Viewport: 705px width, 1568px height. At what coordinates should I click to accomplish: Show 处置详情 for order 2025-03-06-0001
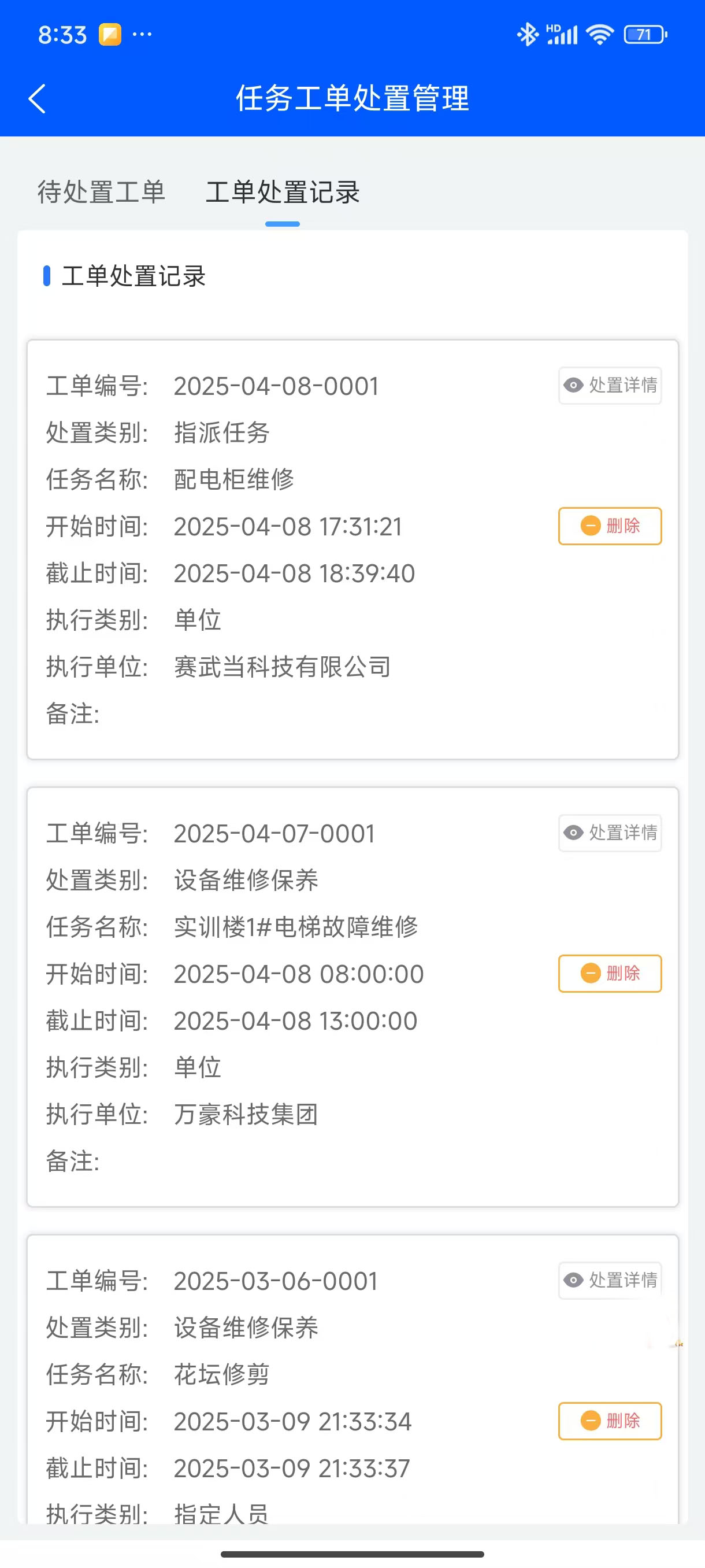point(610,1280)
